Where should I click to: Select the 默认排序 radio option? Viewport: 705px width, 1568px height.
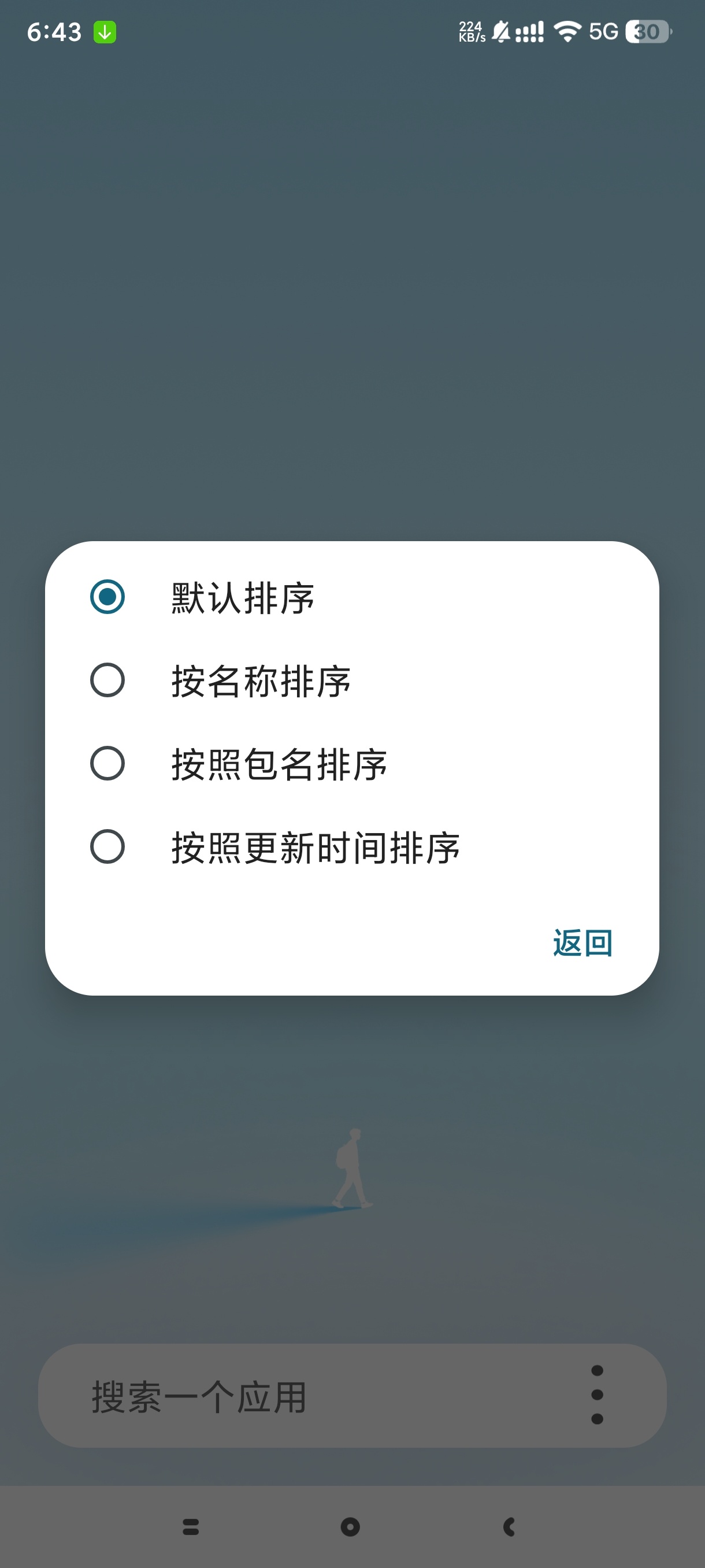[107, 597]
